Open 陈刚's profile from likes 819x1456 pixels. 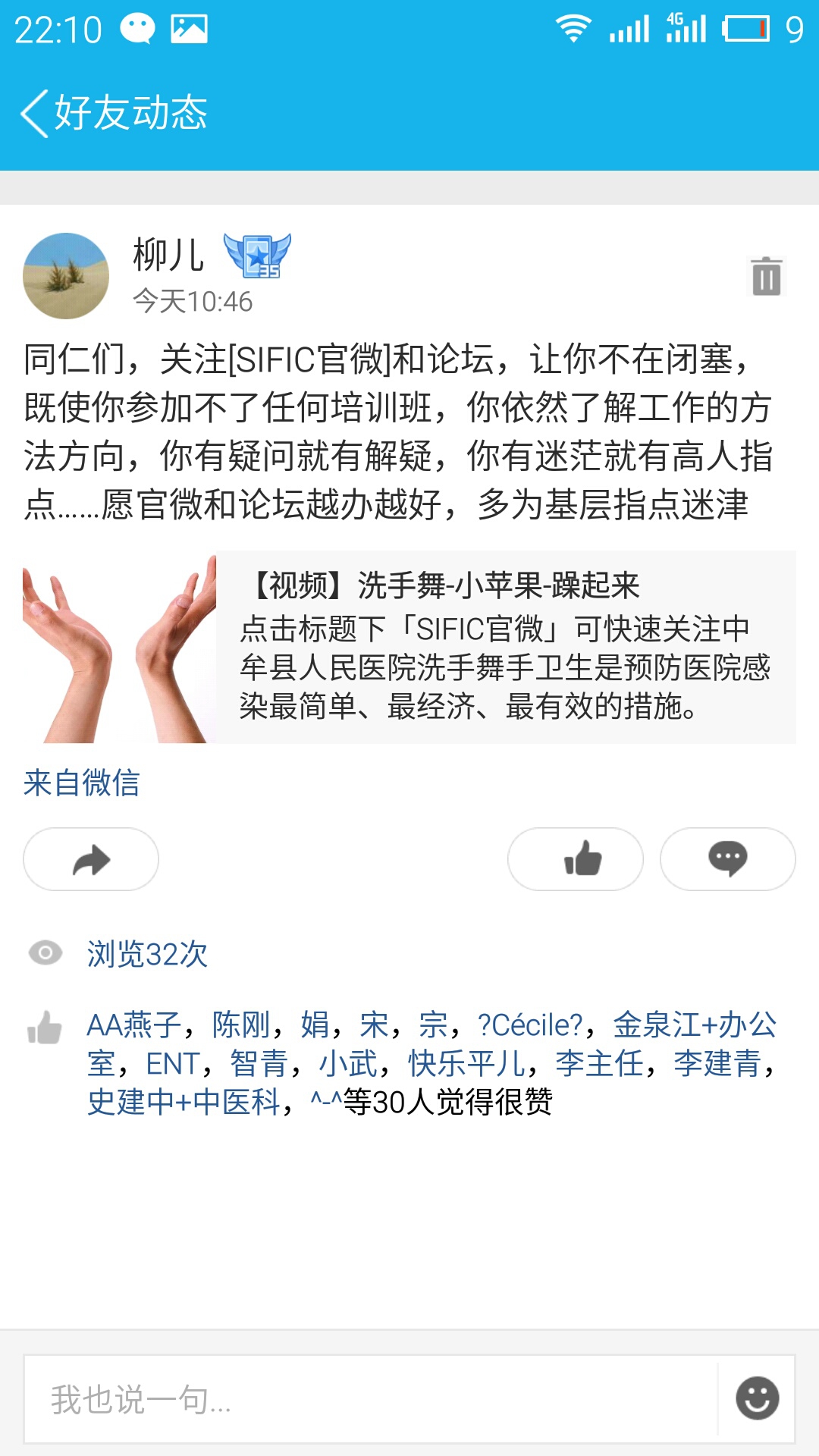coord(241,1025)
